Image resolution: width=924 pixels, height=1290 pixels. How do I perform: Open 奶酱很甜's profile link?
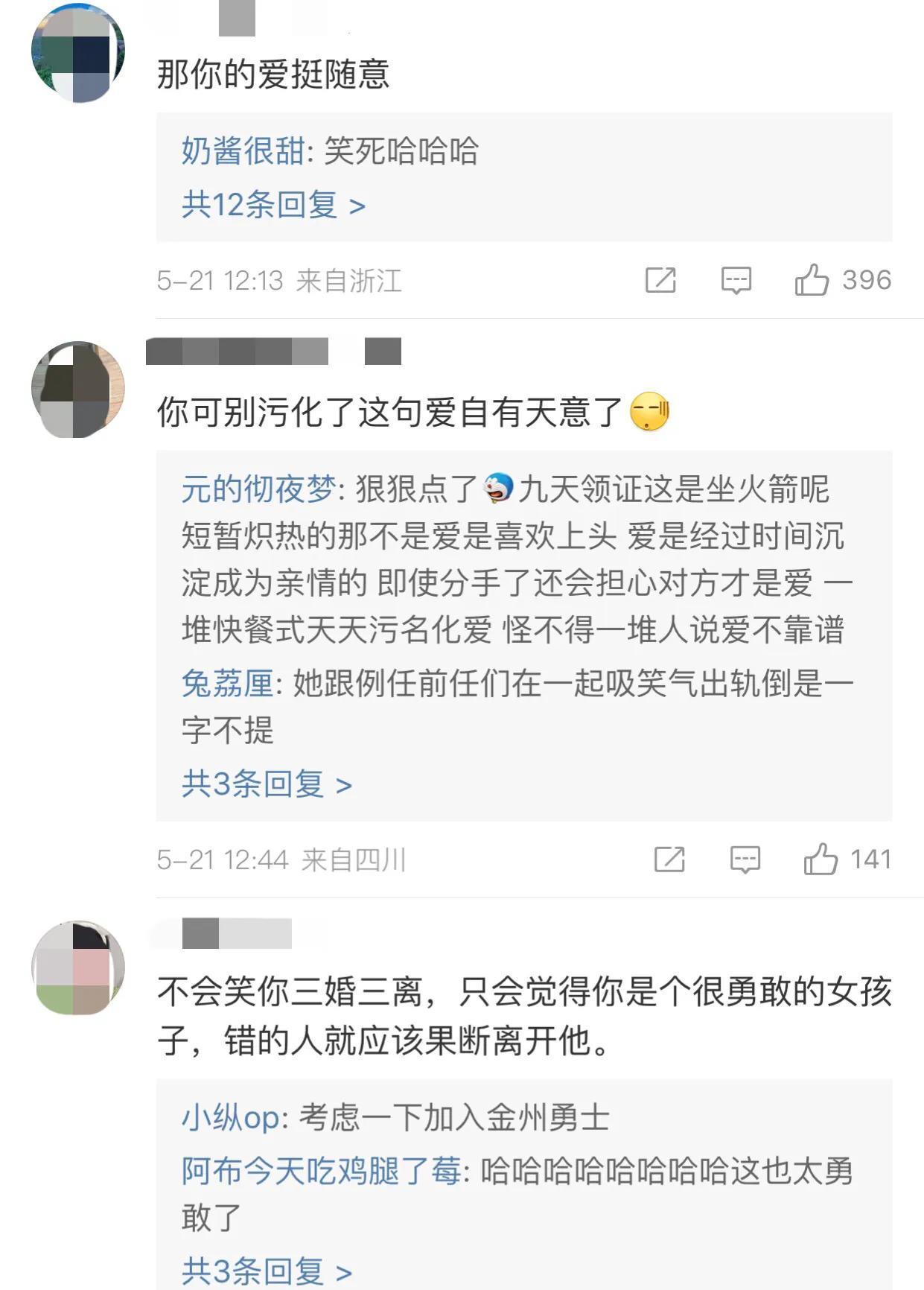tap(243, 151)
